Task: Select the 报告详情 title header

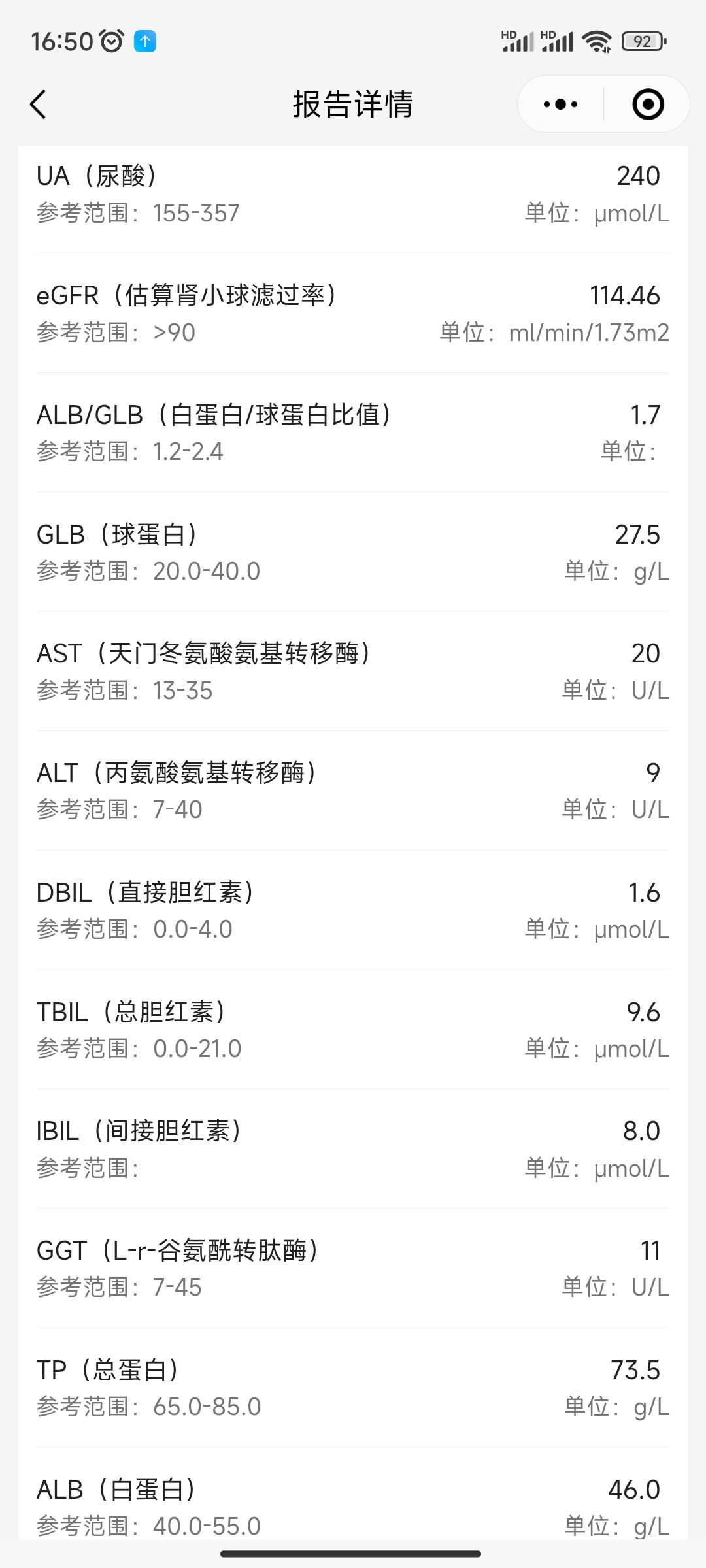Action: pos(353,103)
